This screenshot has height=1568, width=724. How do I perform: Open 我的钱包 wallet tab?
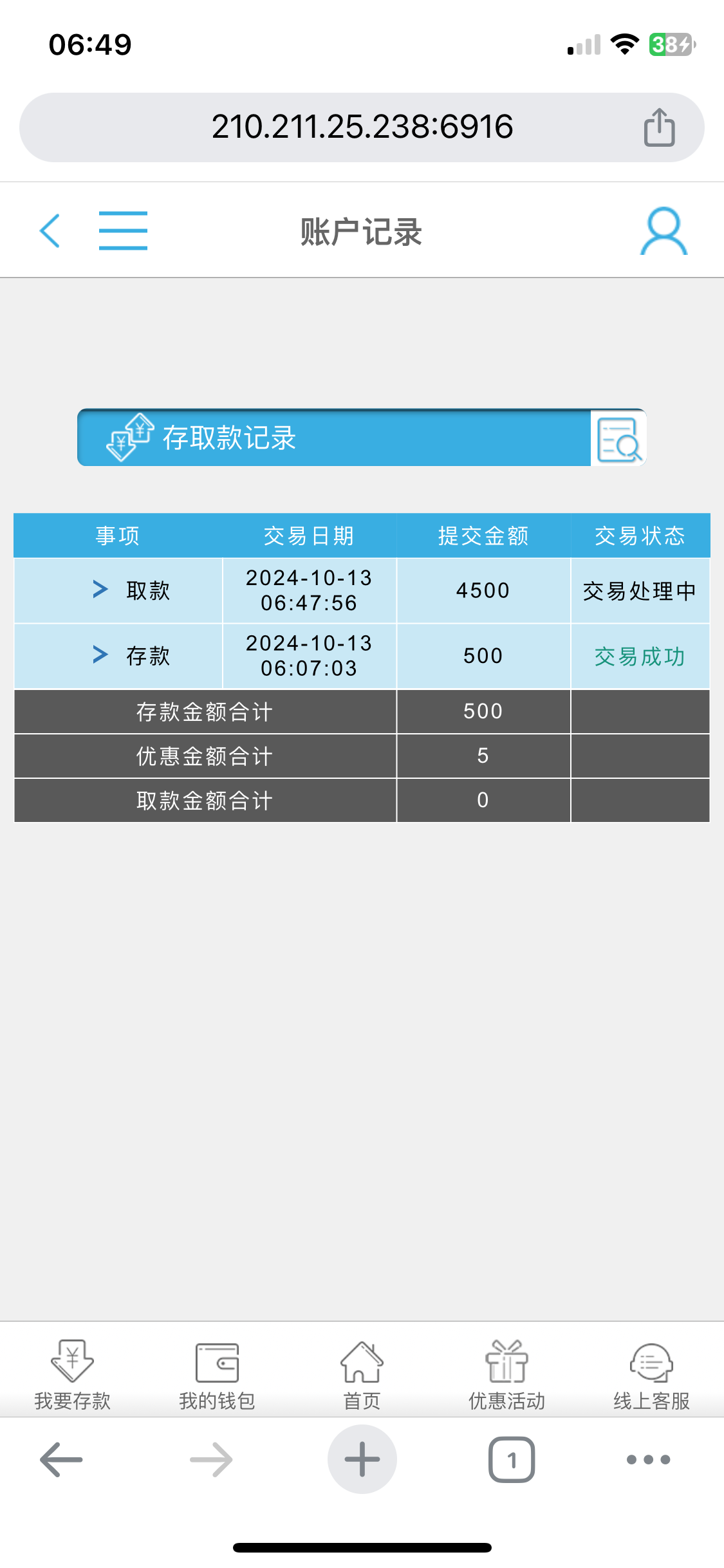(217, 1374)
